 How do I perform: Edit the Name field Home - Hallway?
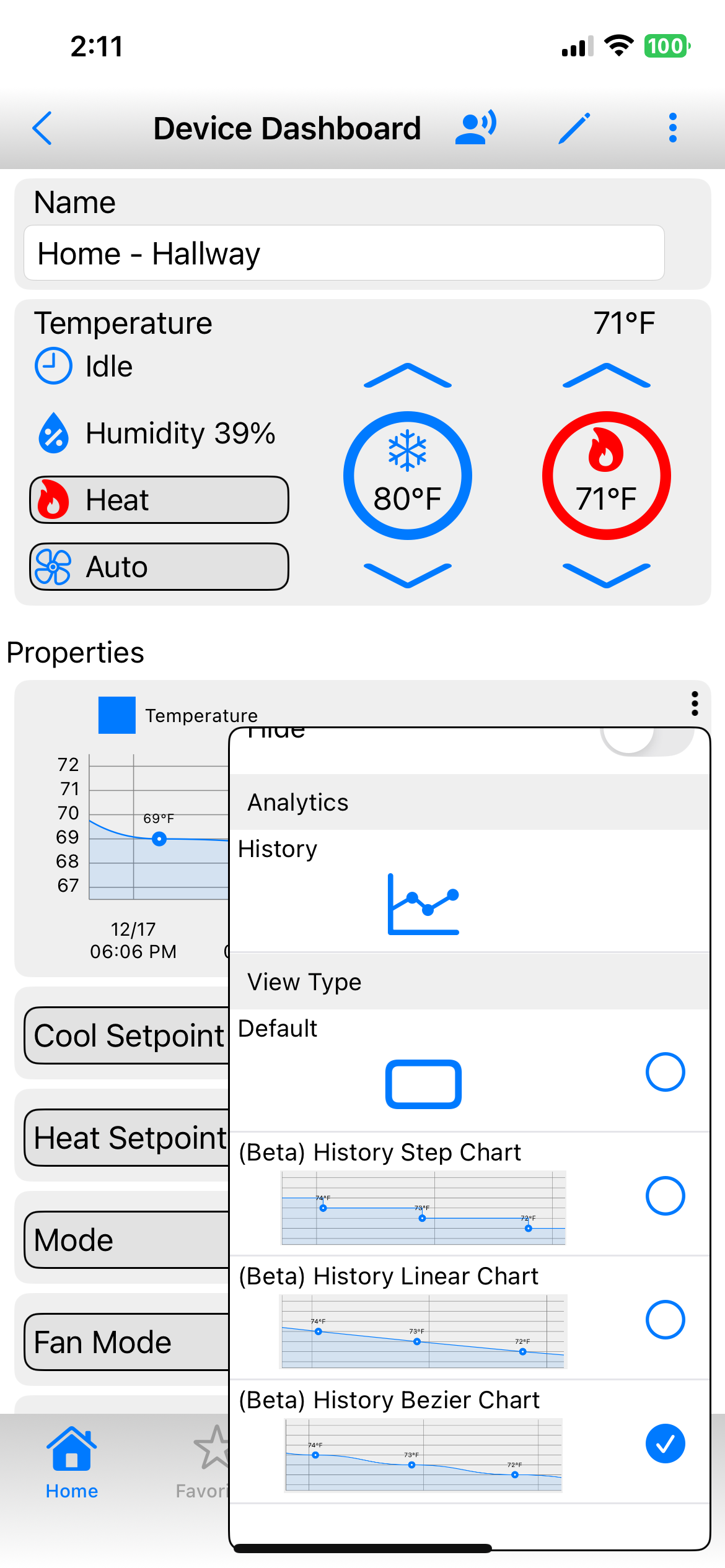344,253
